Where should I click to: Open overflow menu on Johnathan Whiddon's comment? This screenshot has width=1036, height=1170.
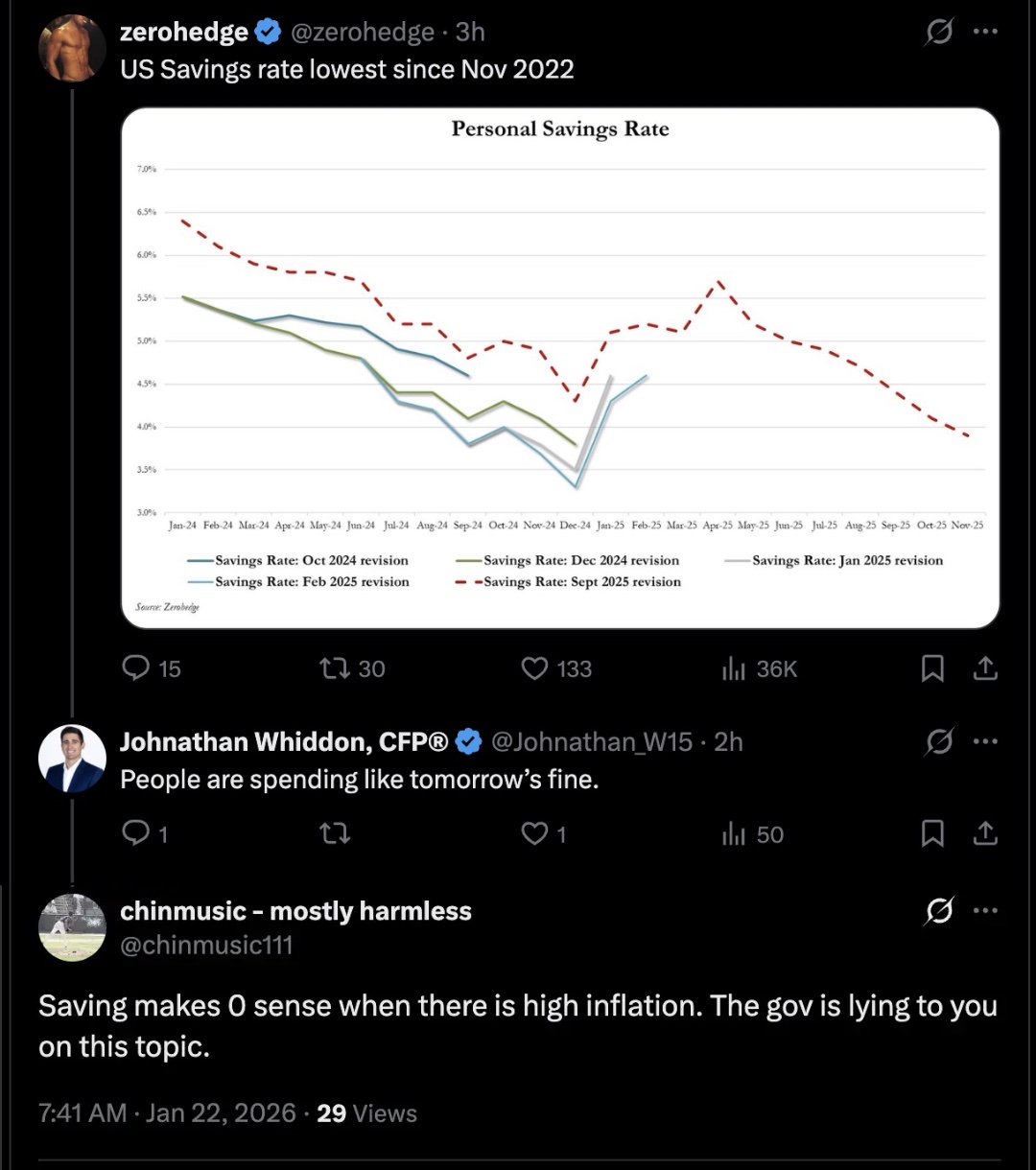click(x=985, y=741)
